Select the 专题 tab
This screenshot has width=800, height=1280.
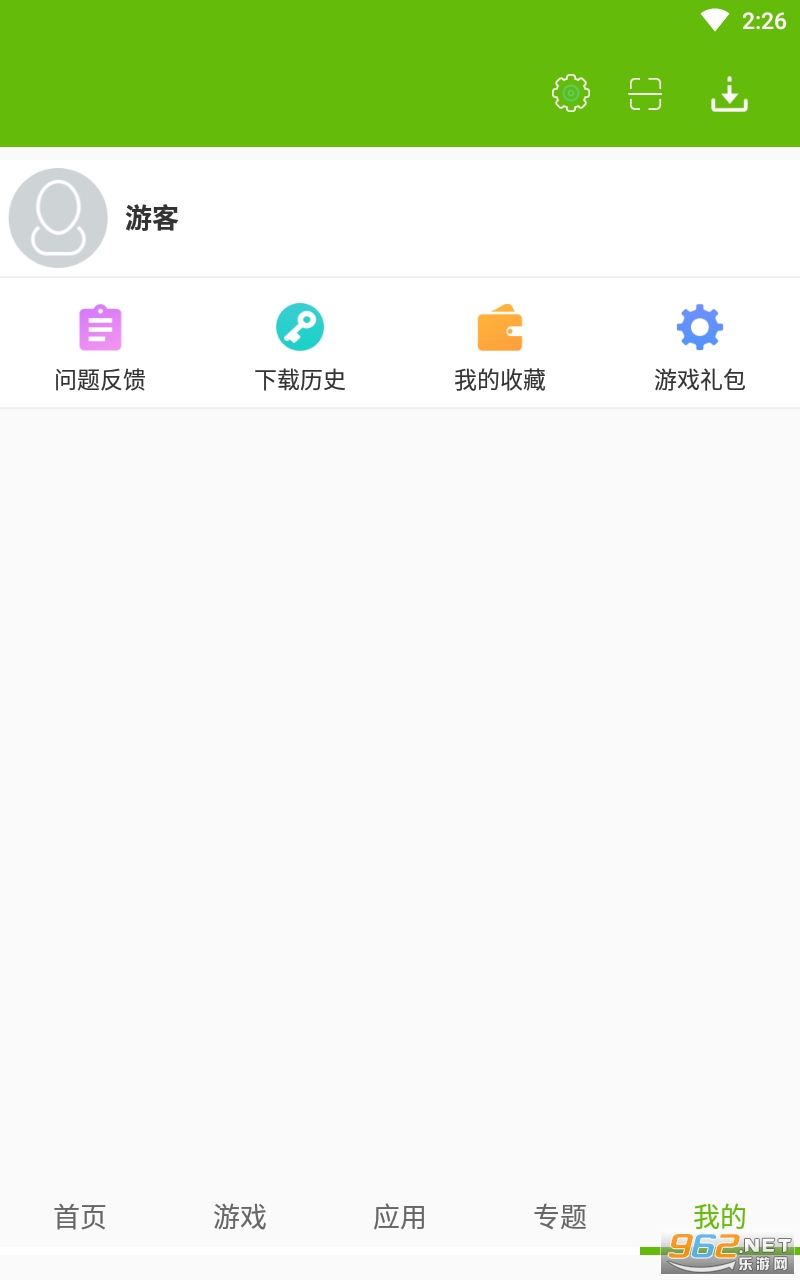[560, 1217]
